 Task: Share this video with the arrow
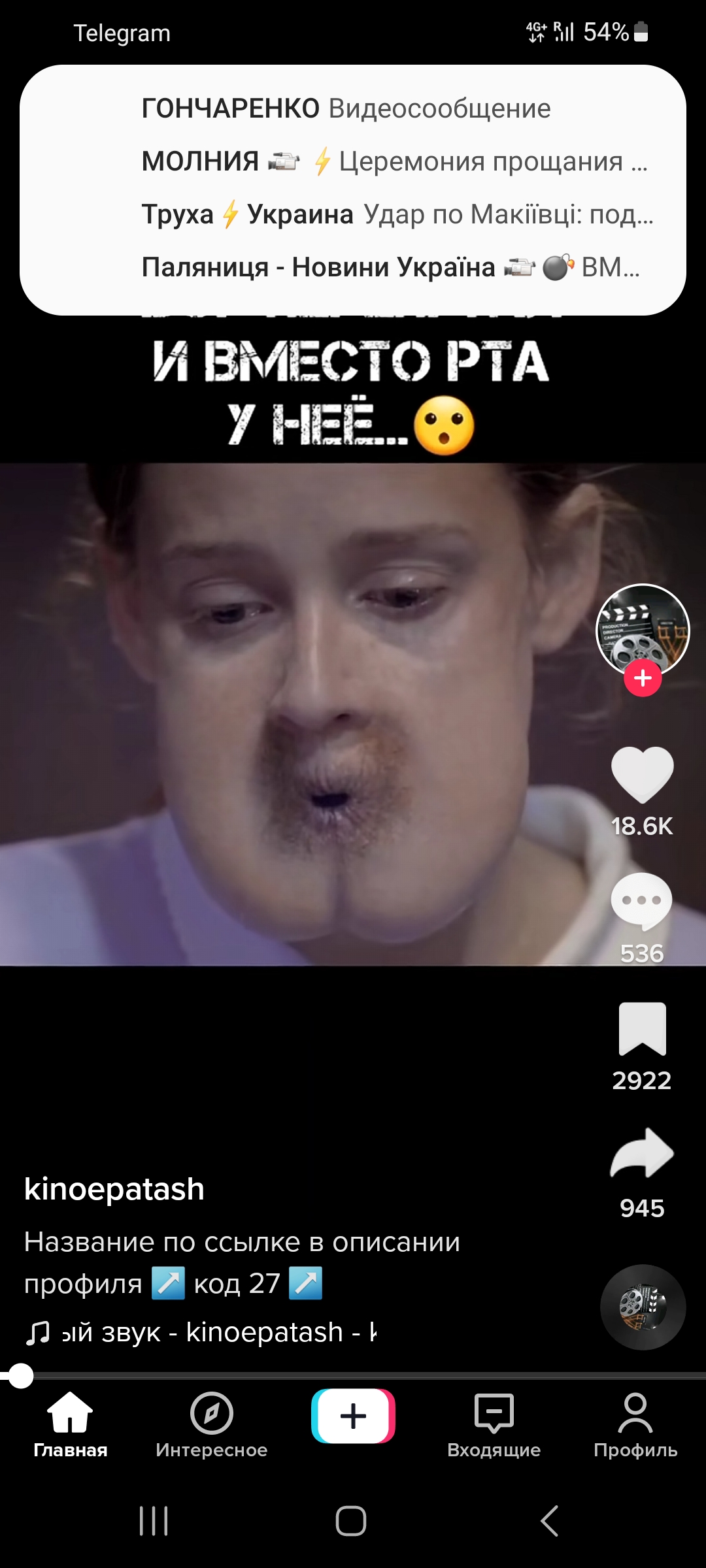[x=642, y=1155]
